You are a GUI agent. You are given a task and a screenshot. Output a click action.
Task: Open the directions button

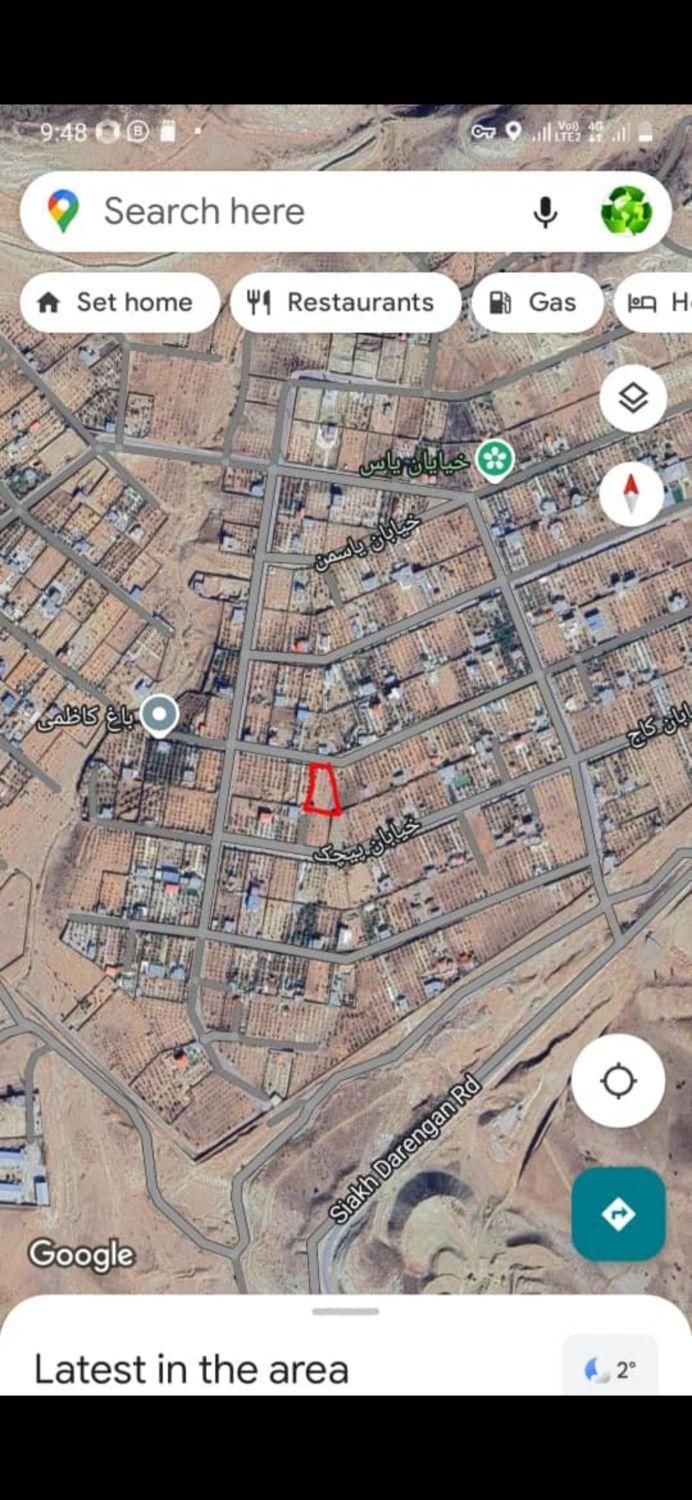(618, 1214)
